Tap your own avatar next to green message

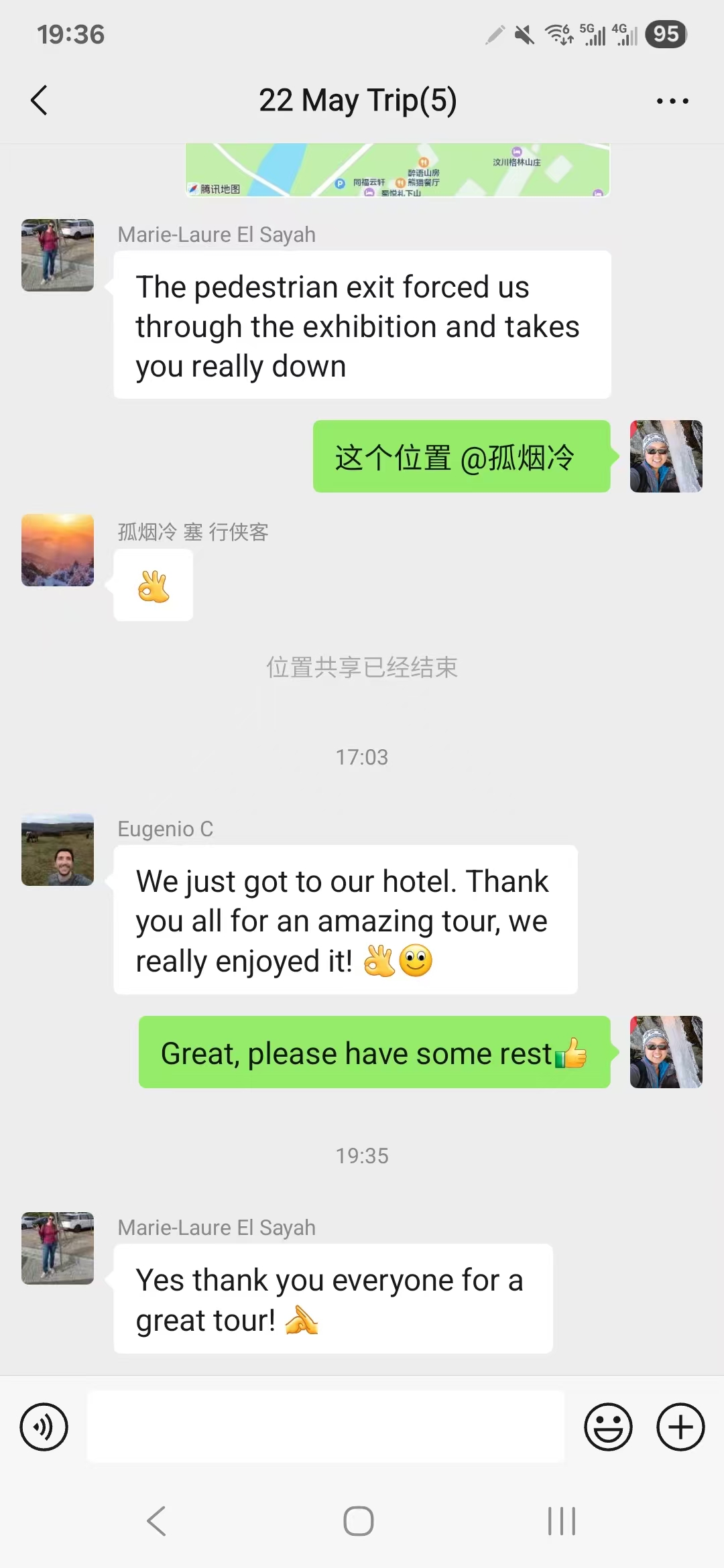point(666,456)
